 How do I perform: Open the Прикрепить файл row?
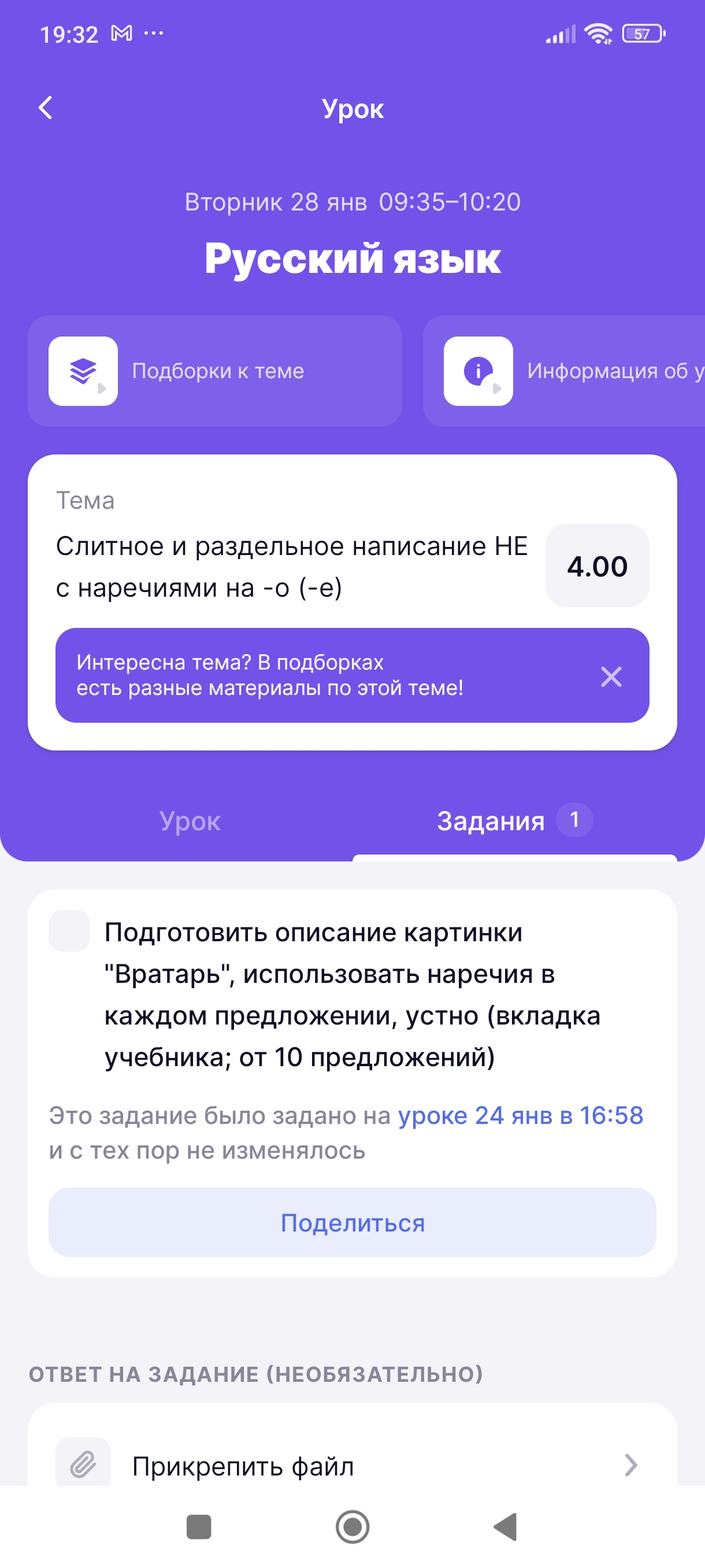pyautogui.click(x=352, y=1466)
